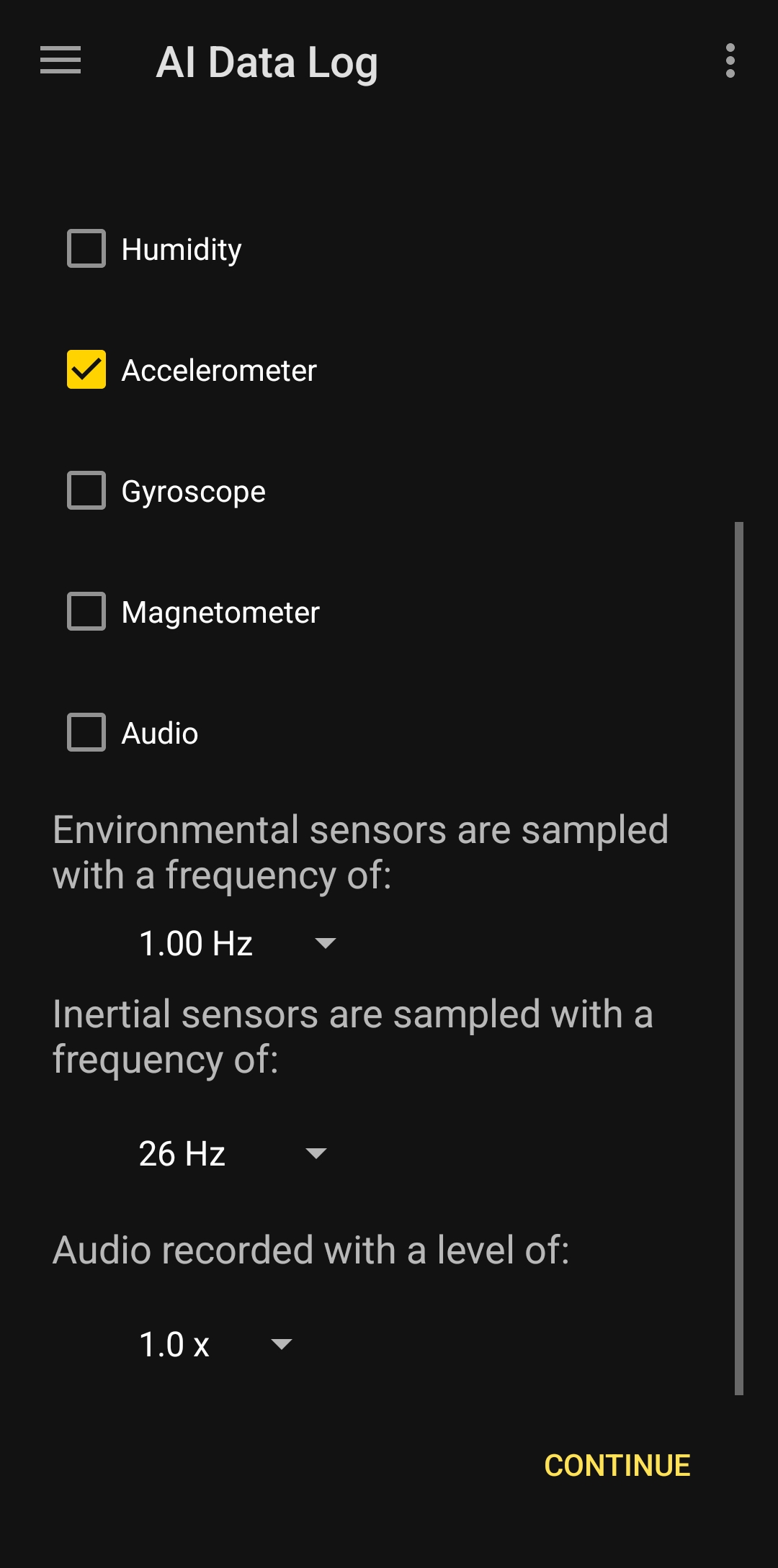The image size is (778, 1568).
Task: Uncheck the Accelerometer checkbox
Action: click(86, 370)
